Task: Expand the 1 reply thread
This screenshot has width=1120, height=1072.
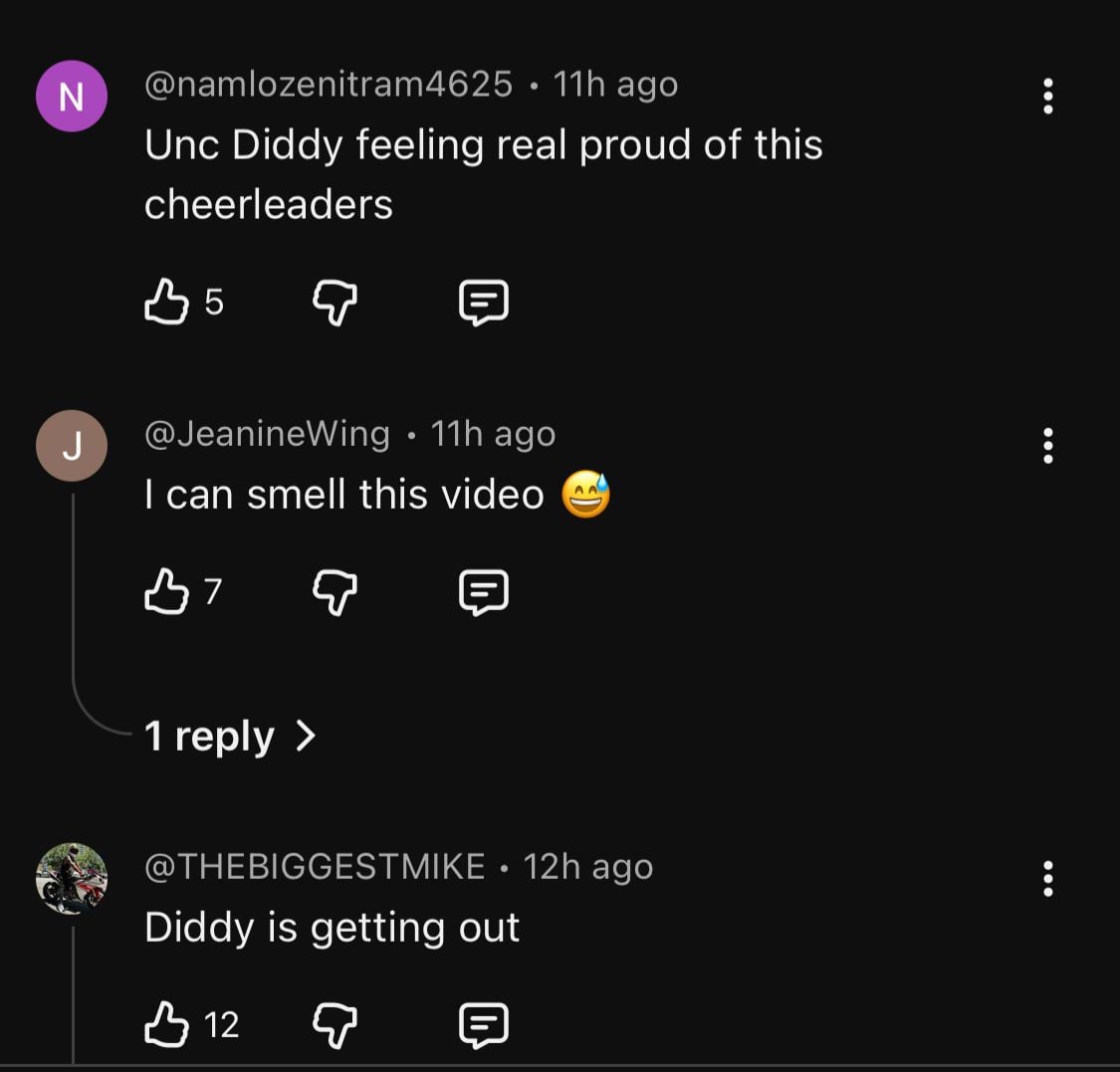Action: pos(230,737)
